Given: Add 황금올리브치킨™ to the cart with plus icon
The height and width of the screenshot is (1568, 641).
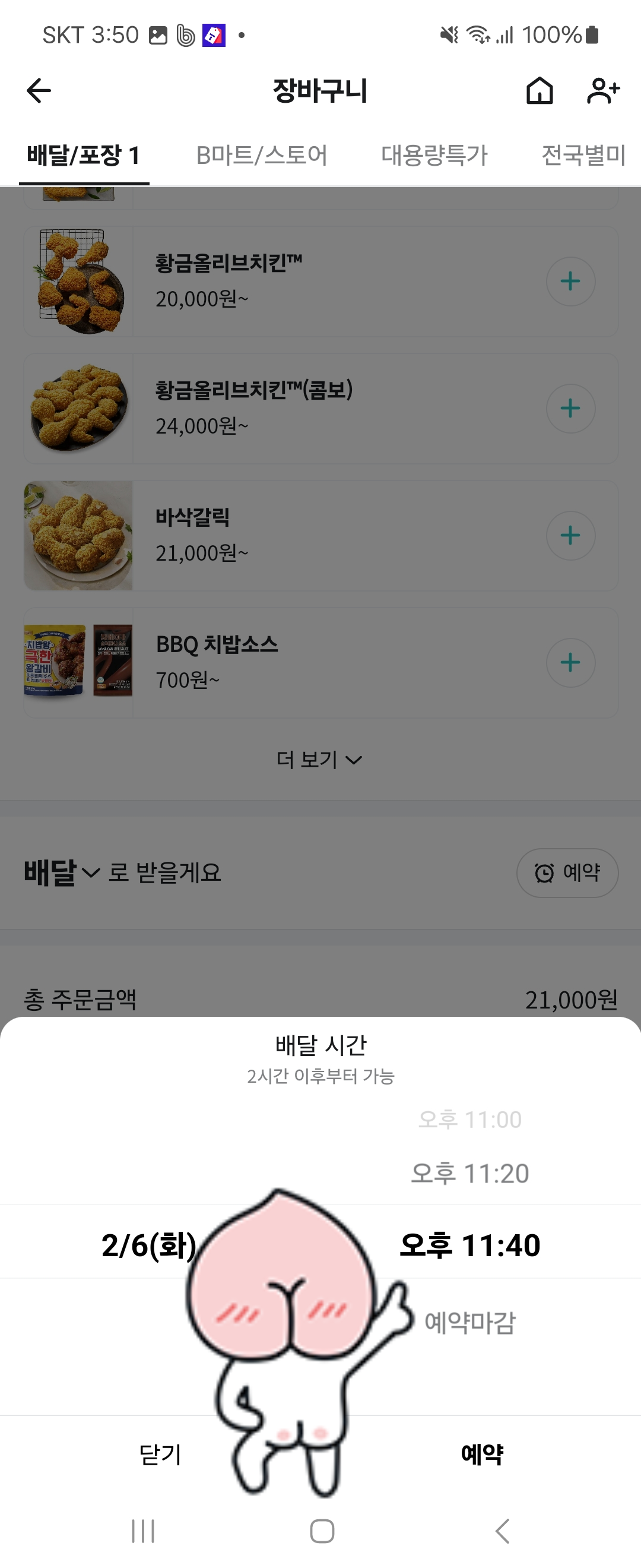Looking at the screenshot, I should click(570, 281).
